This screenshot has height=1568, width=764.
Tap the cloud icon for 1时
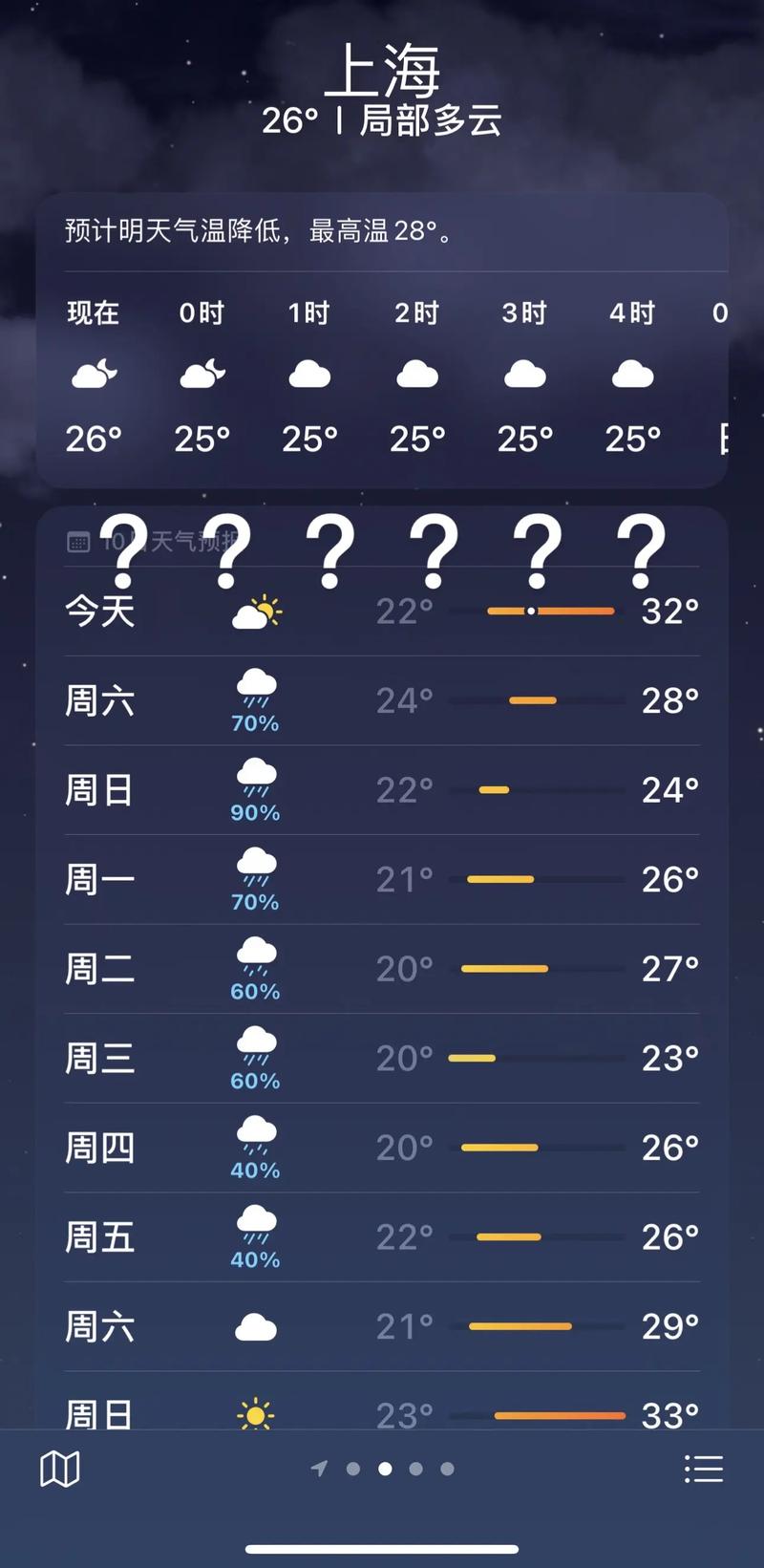pyautogui.click(x=309, y=375)
